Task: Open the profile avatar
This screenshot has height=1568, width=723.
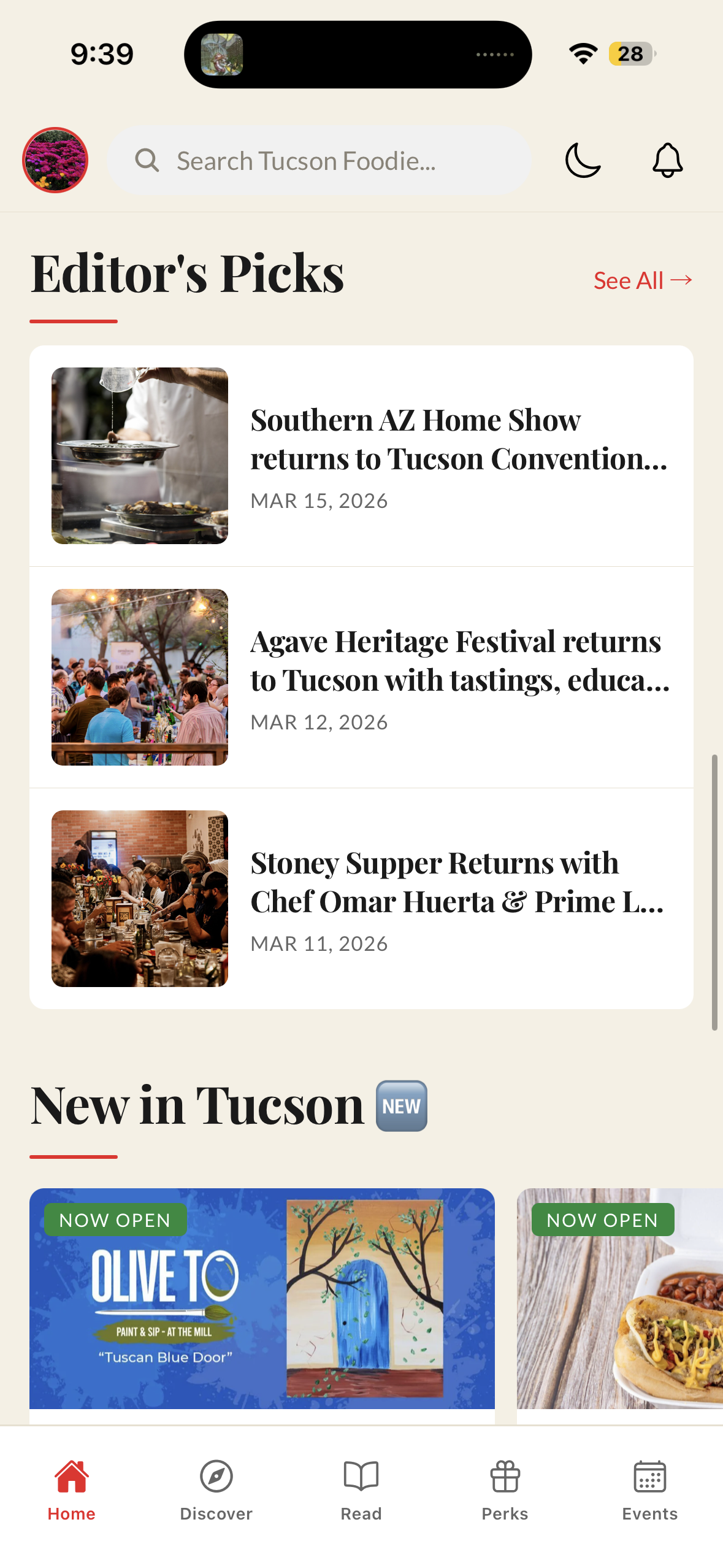Action: point(55,160)
